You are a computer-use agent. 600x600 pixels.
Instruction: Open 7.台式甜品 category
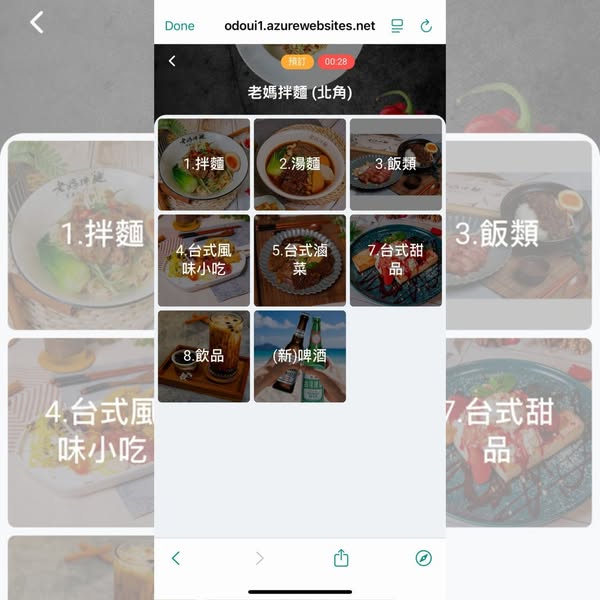[x=396, y=260]
